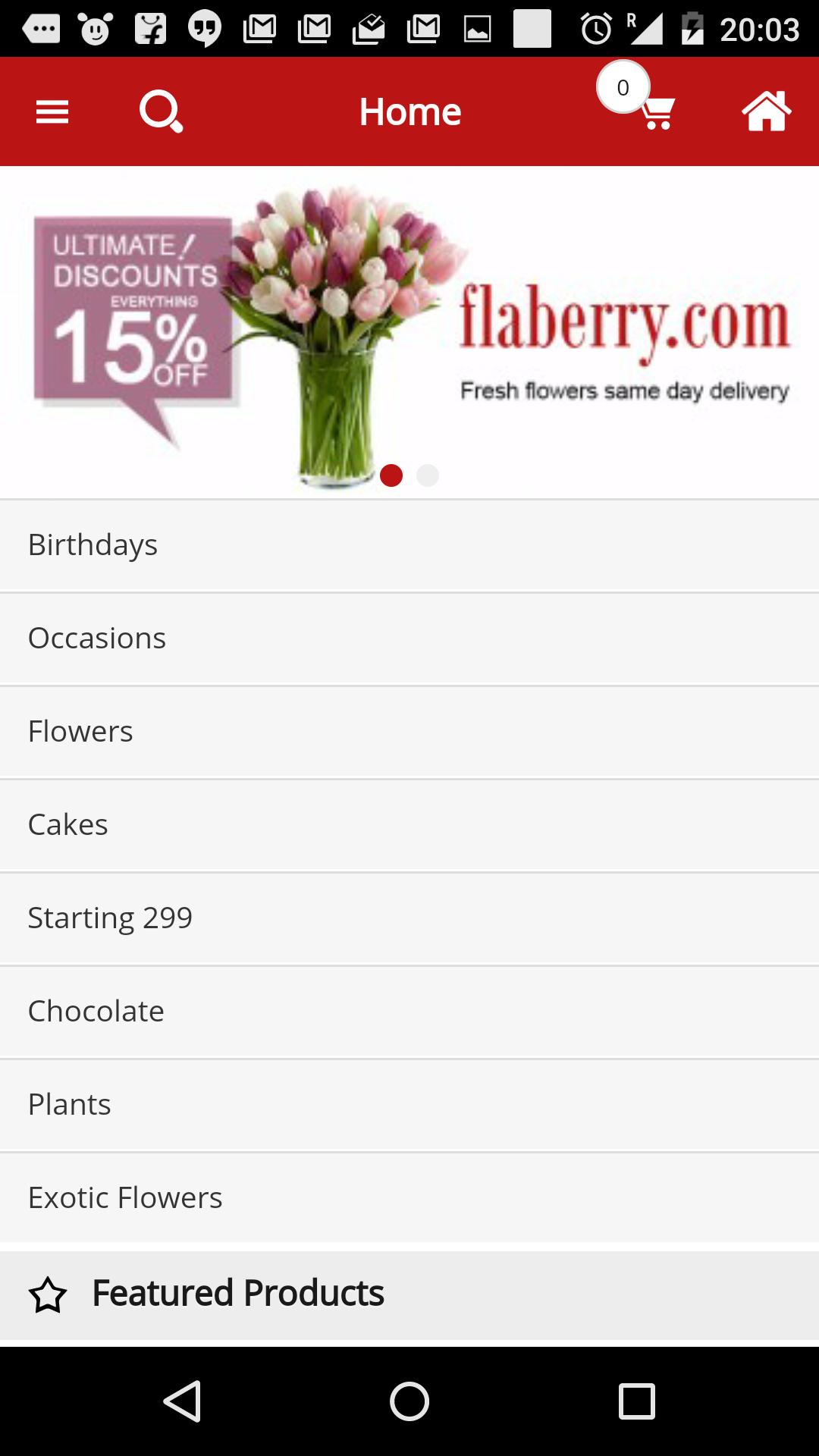The height and width of the screenshot is (1456, 819).
Task: Go back using the system back button
Action: 182,1401
